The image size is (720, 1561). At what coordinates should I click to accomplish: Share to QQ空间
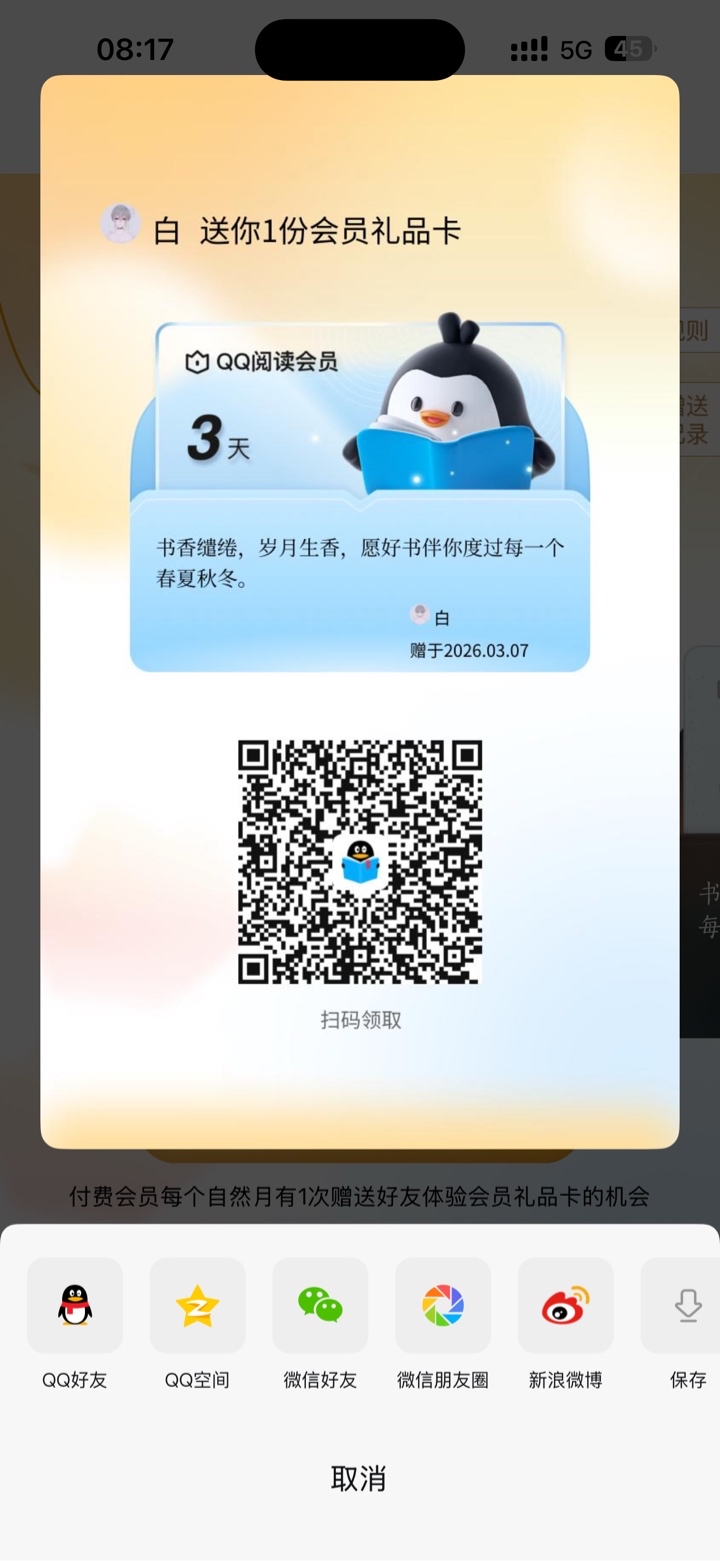[197, 1305]
